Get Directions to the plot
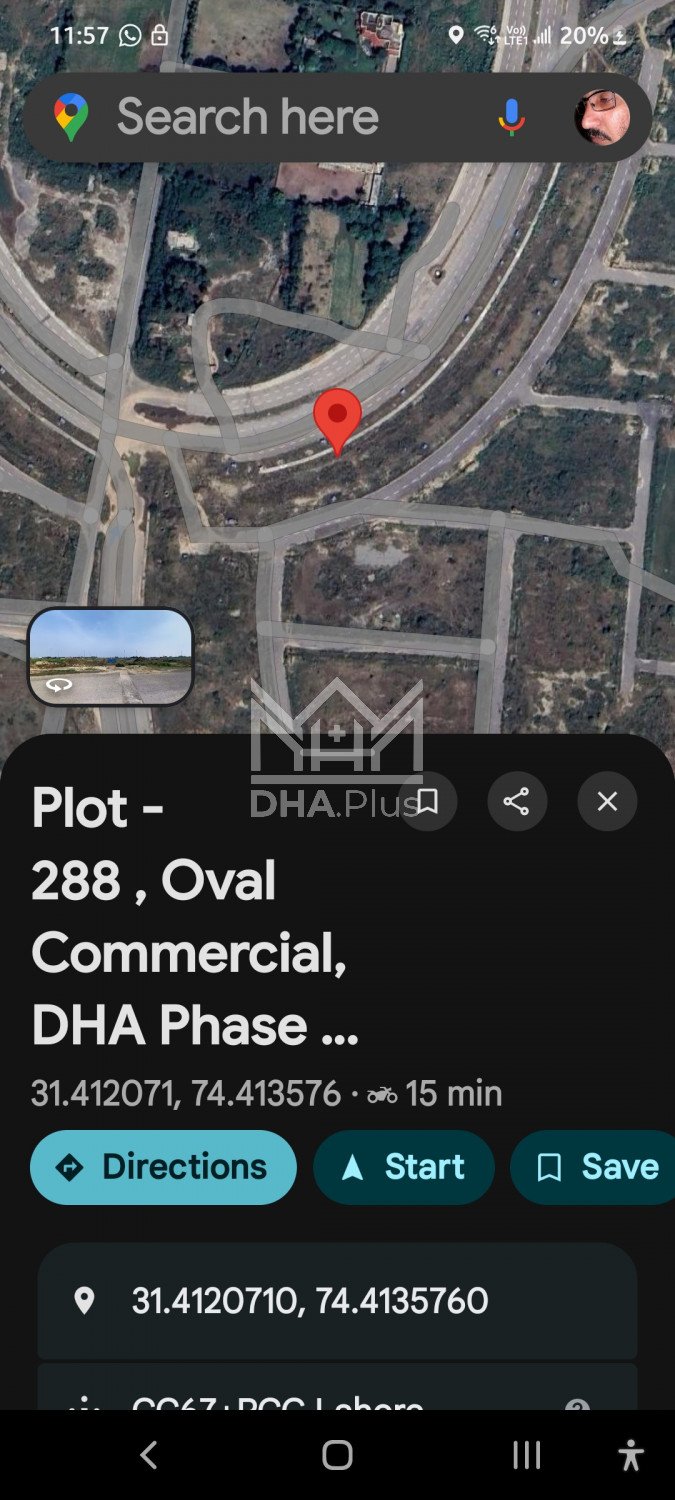 [x=163, y=1167]
